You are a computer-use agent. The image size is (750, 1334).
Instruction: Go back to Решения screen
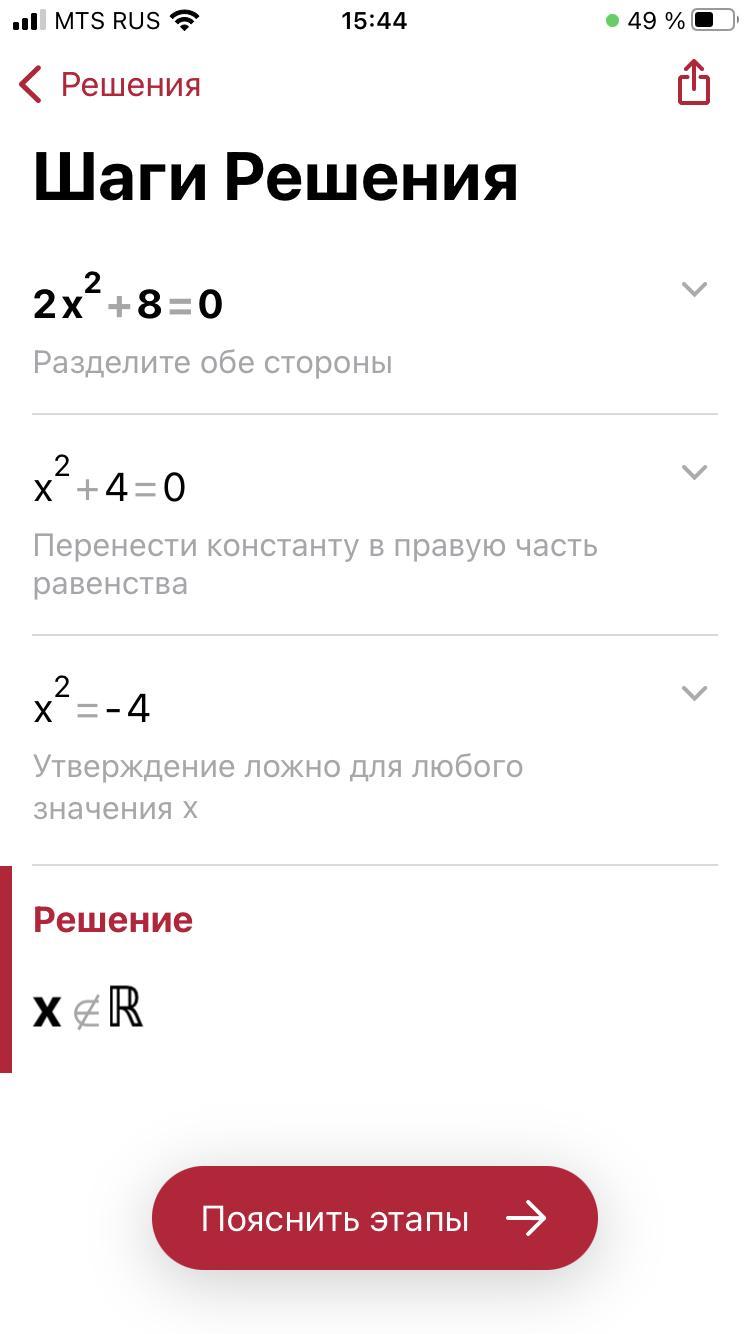point(110,85)
